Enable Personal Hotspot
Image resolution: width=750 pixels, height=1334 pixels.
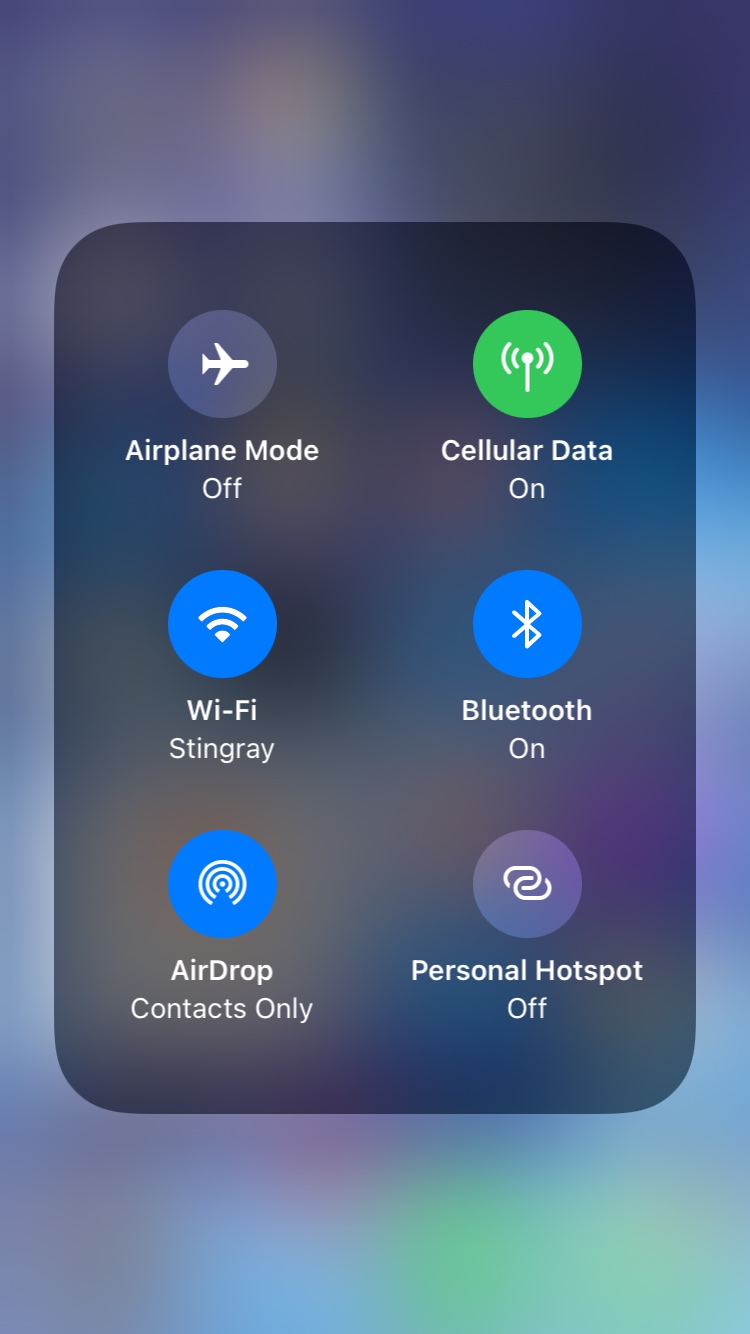(x=527, y=884)
